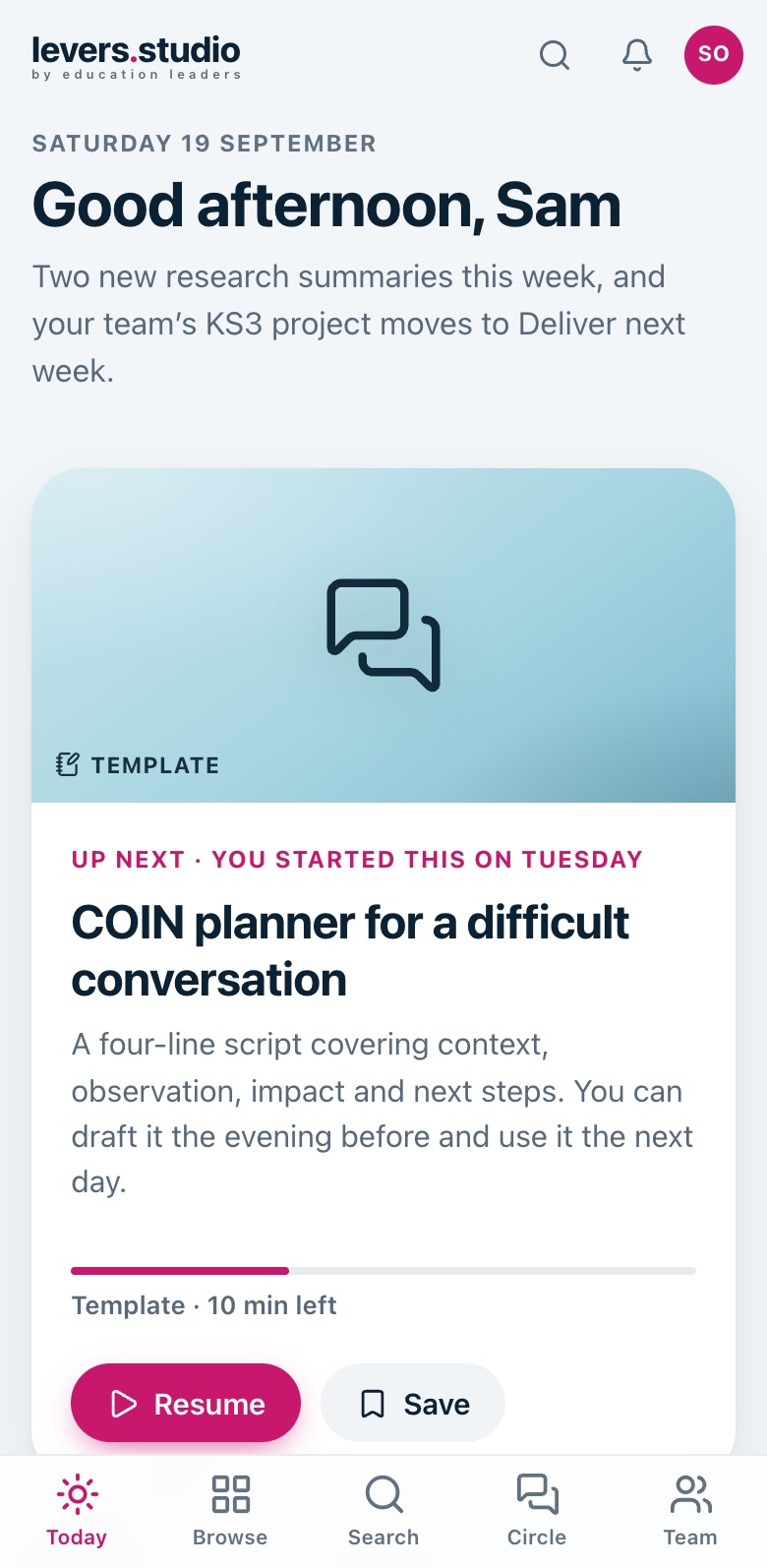Open the notifications bell

(x=637, y=55)
